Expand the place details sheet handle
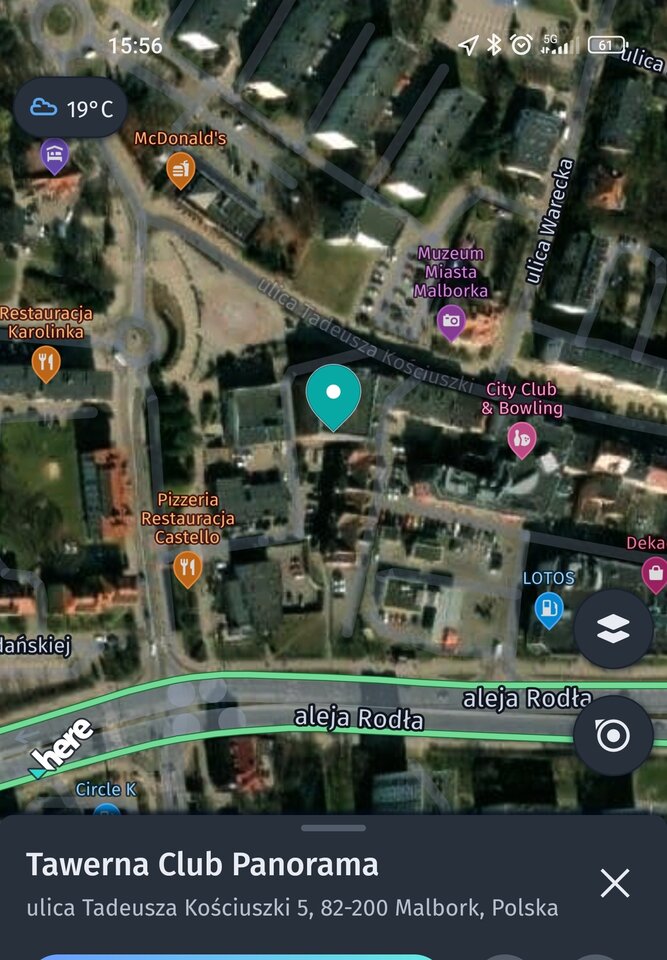This screenshot has height=960, width=667. 333,828
